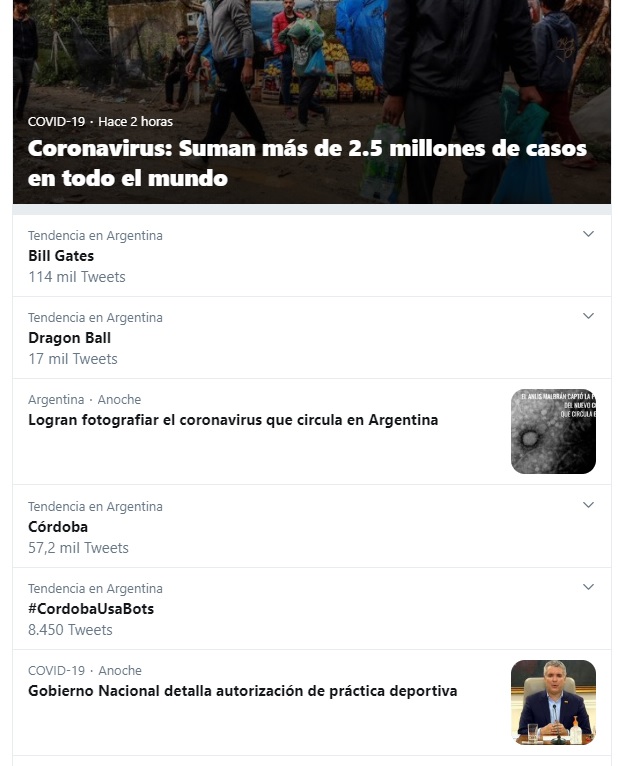Open the Dragon Ball trend
This screenshot has width=618, height=766.
(x=69, y=338)
